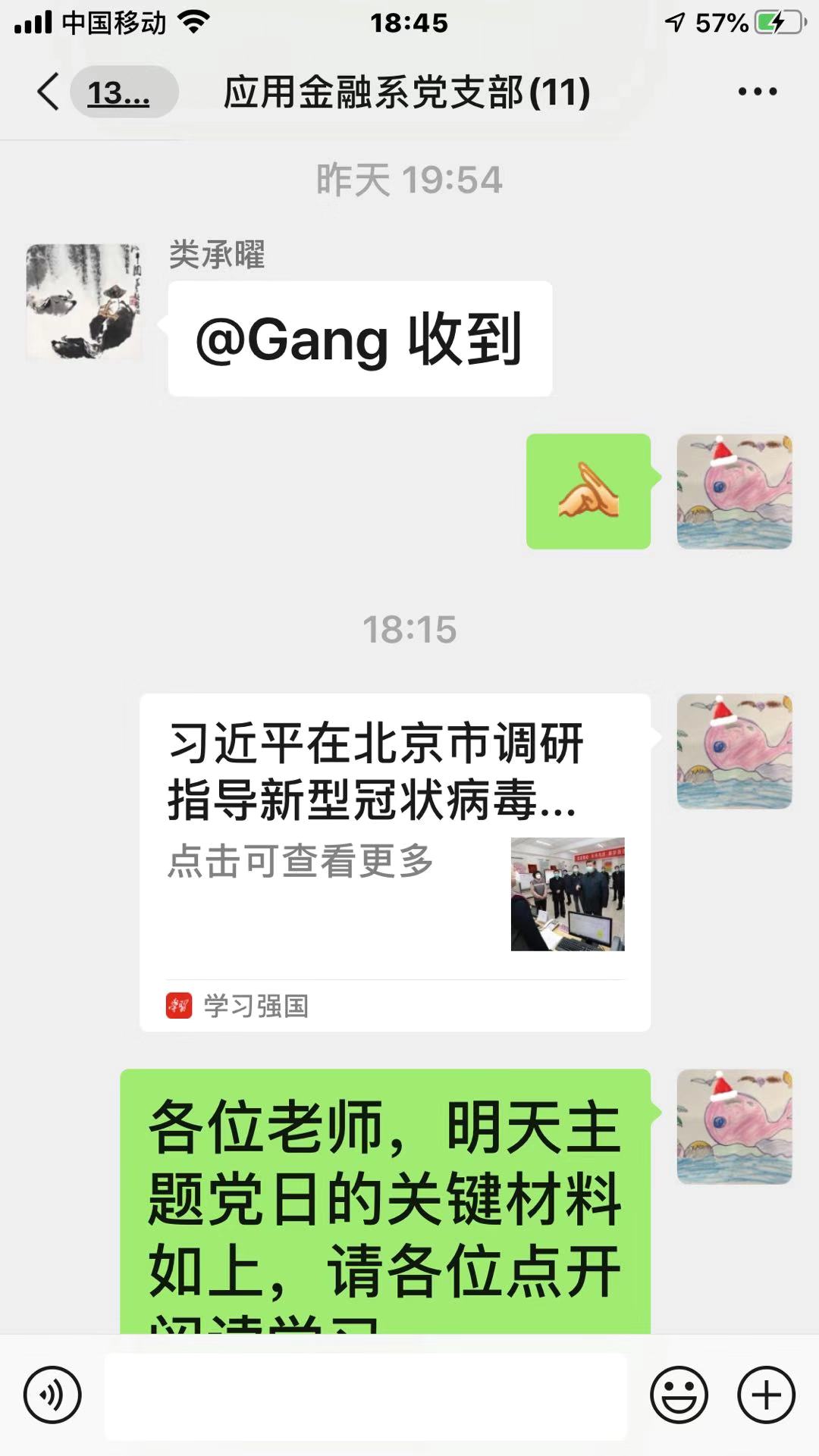This screenshot has height=1456, width=819.
Task: Open the group chat options menu
Action: tap(757, 92)
